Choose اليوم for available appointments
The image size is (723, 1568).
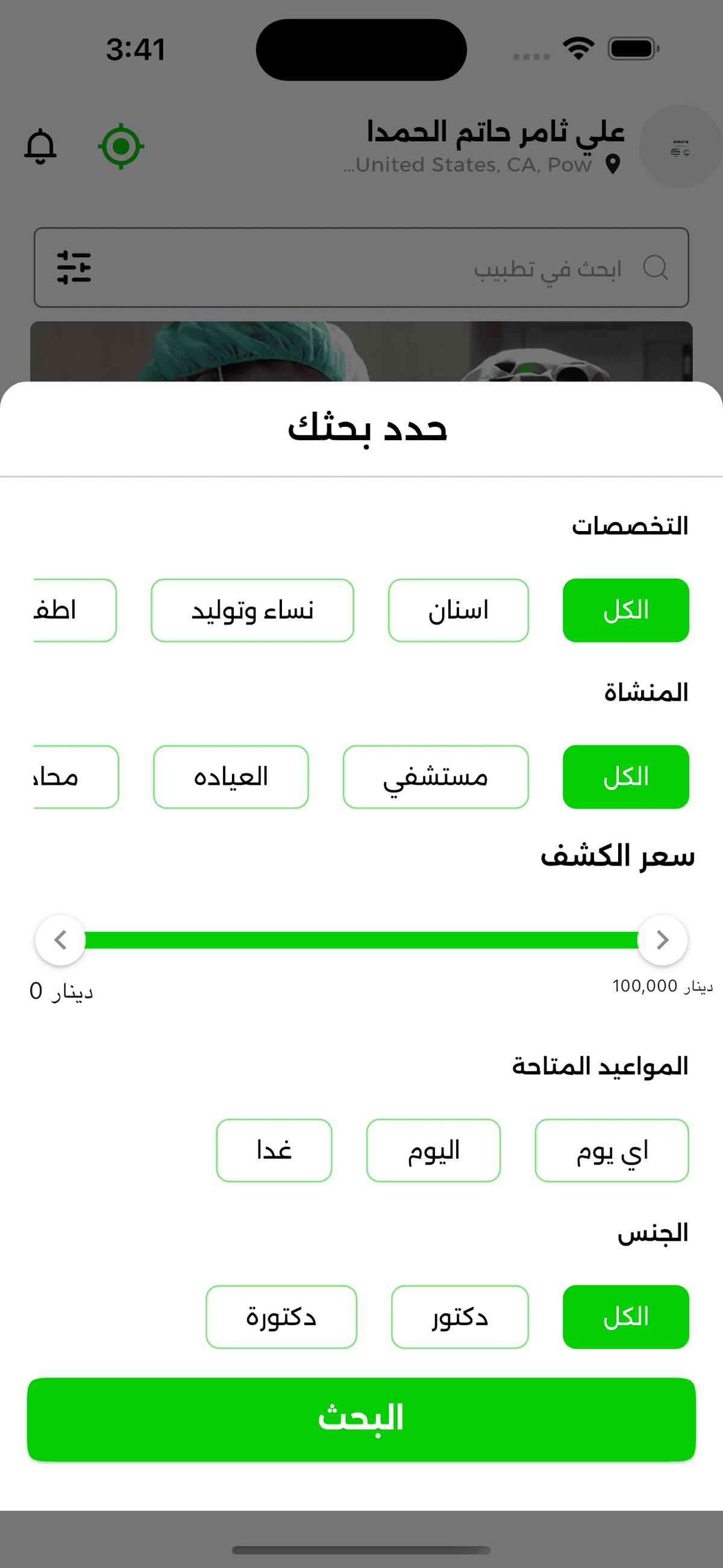click(433, 1150)
